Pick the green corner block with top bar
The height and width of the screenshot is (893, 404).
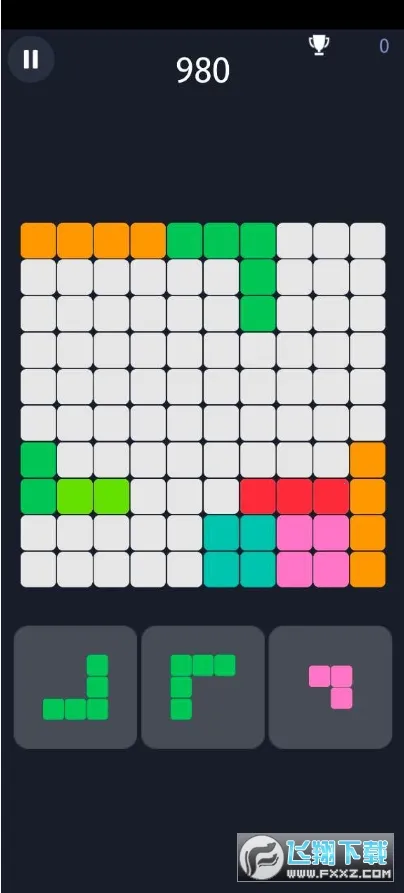tap(203, 687)
